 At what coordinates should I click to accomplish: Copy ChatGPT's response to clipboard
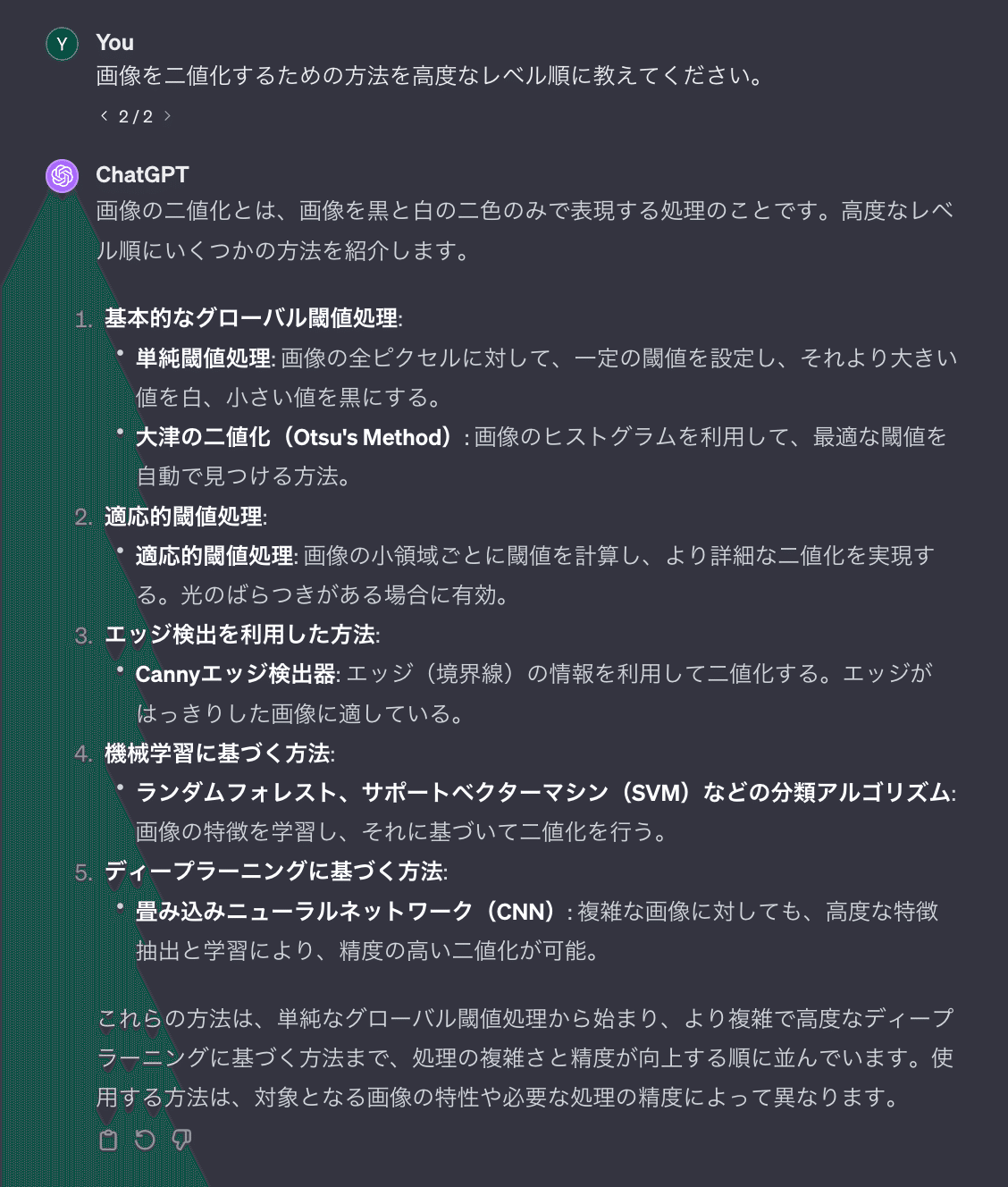[x=108, y=1140]
